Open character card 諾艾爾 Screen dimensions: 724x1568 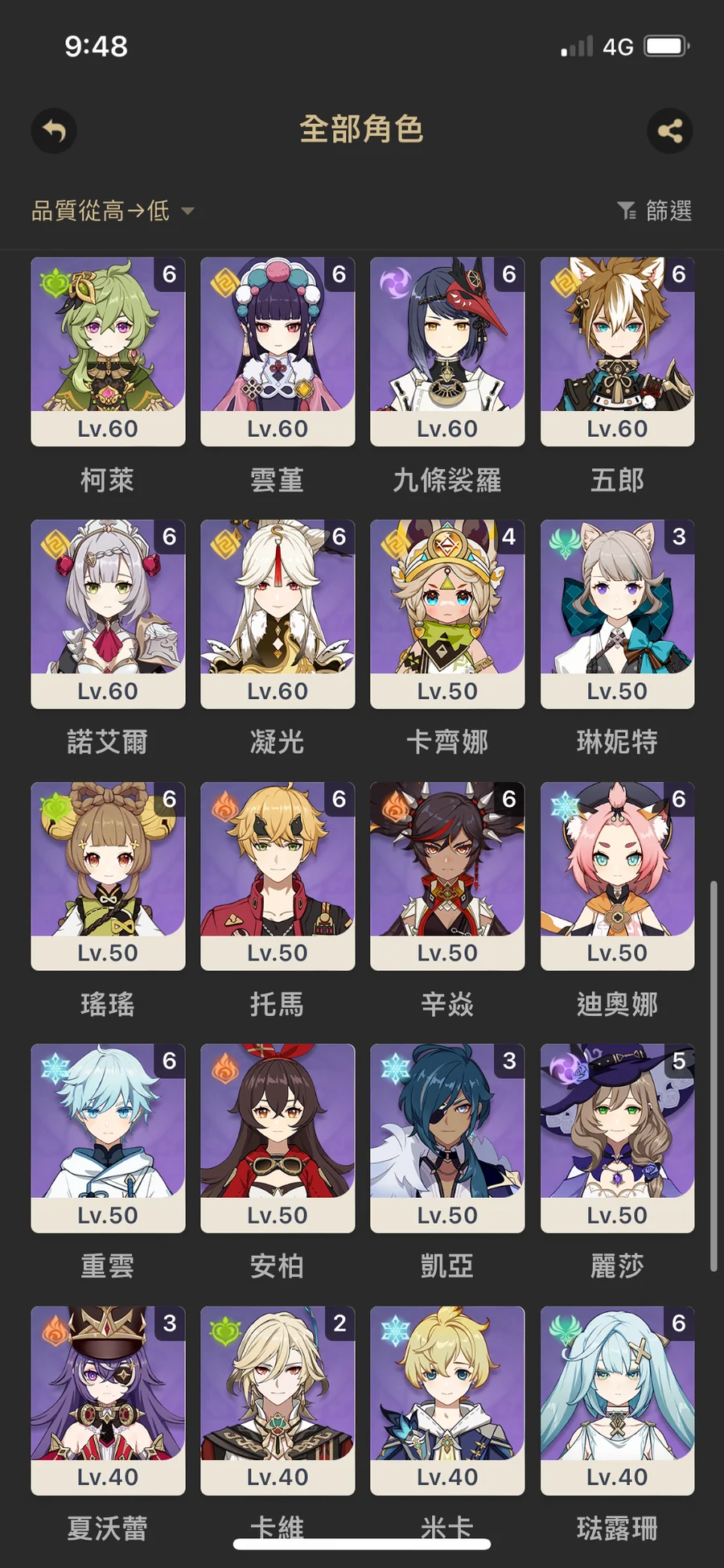point(108,614)
